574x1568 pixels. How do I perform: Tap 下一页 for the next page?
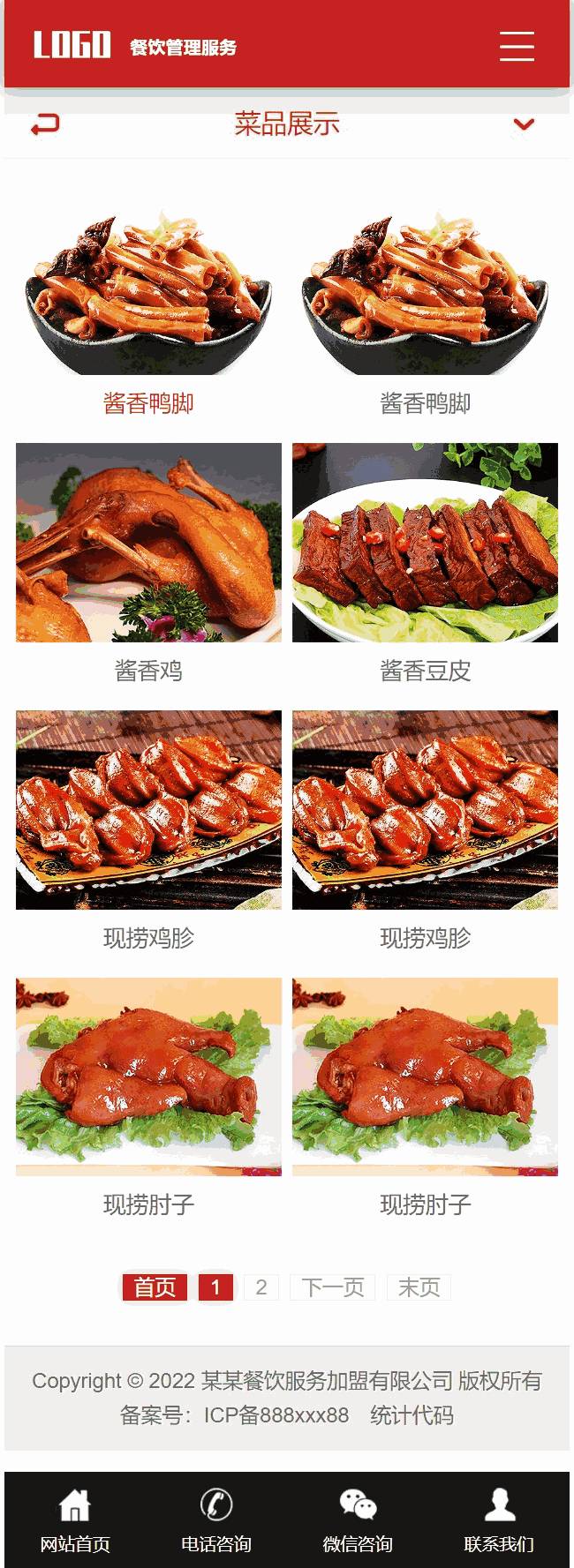coord(333,1287)
